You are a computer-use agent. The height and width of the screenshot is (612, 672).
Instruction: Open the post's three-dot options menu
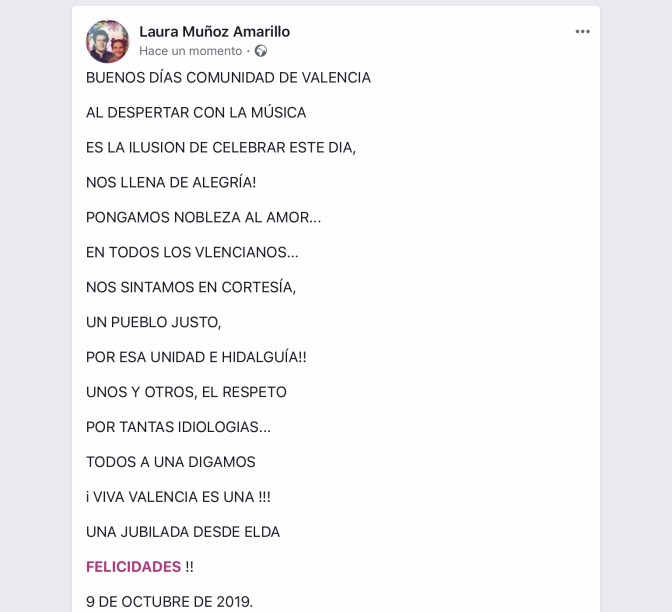click(582, 32)
